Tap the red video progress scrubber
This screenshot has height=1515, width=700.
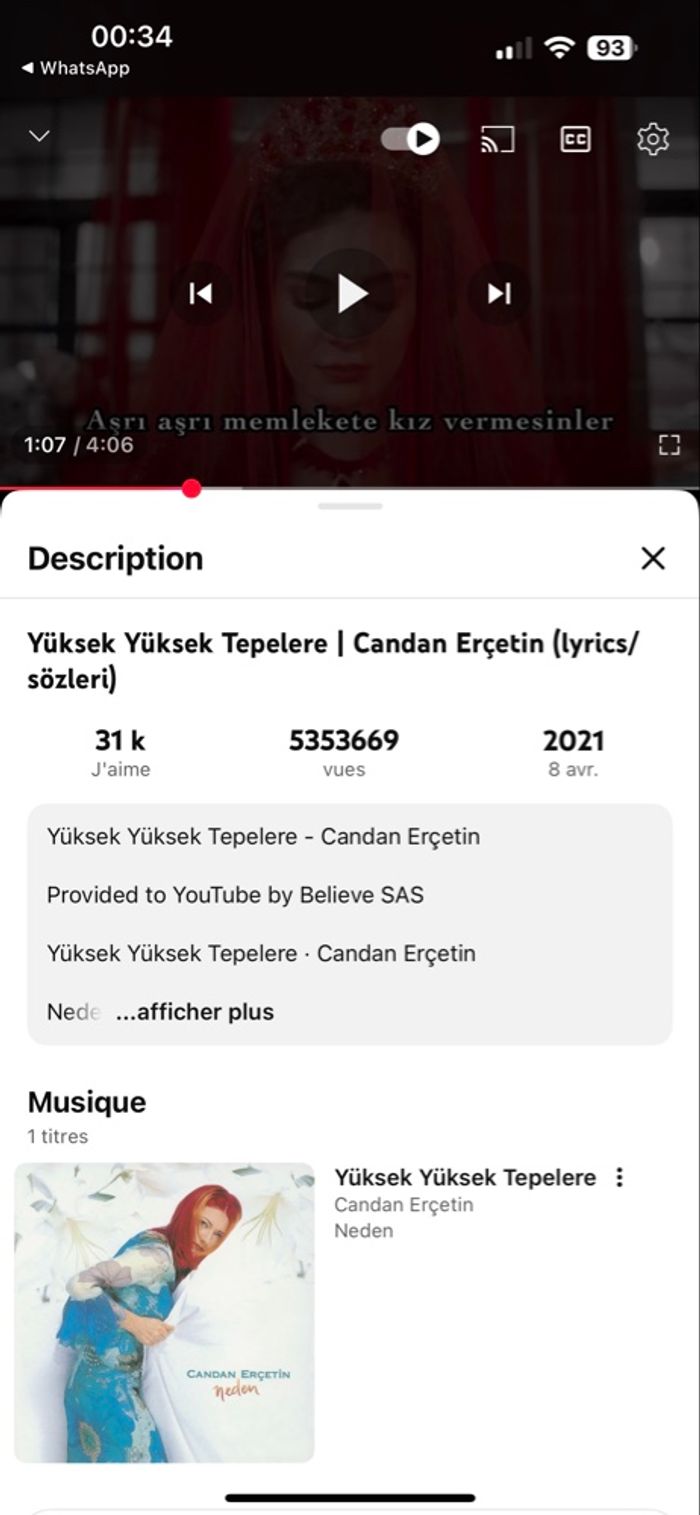pos(192,488)
